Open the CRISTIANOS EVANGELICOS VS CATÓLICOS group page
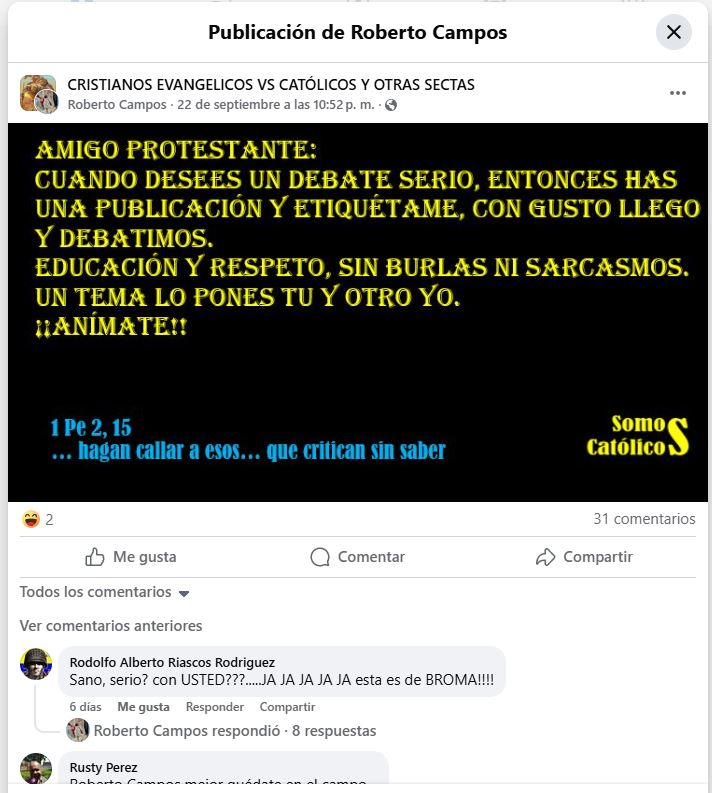 [x=270, y=85]
